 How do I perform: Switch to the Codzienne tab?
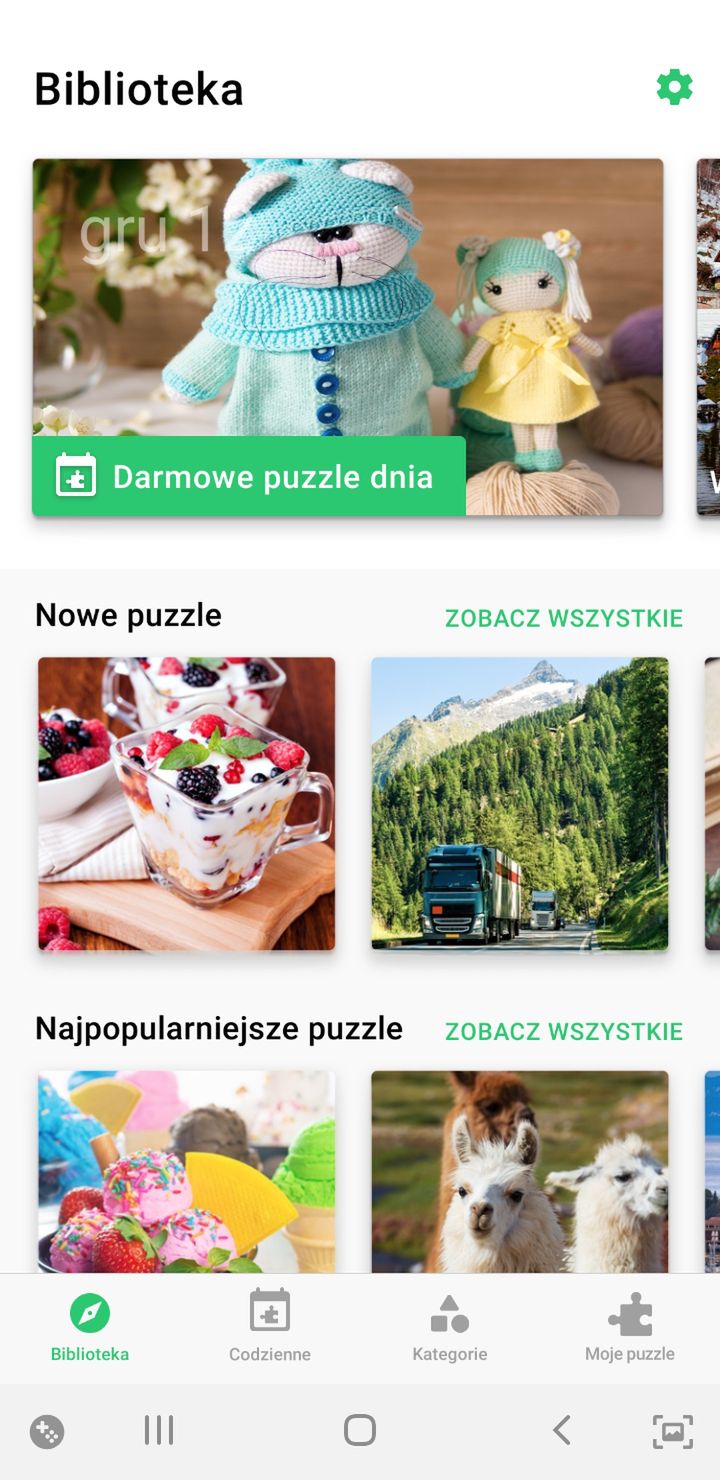coord(270,1327)
